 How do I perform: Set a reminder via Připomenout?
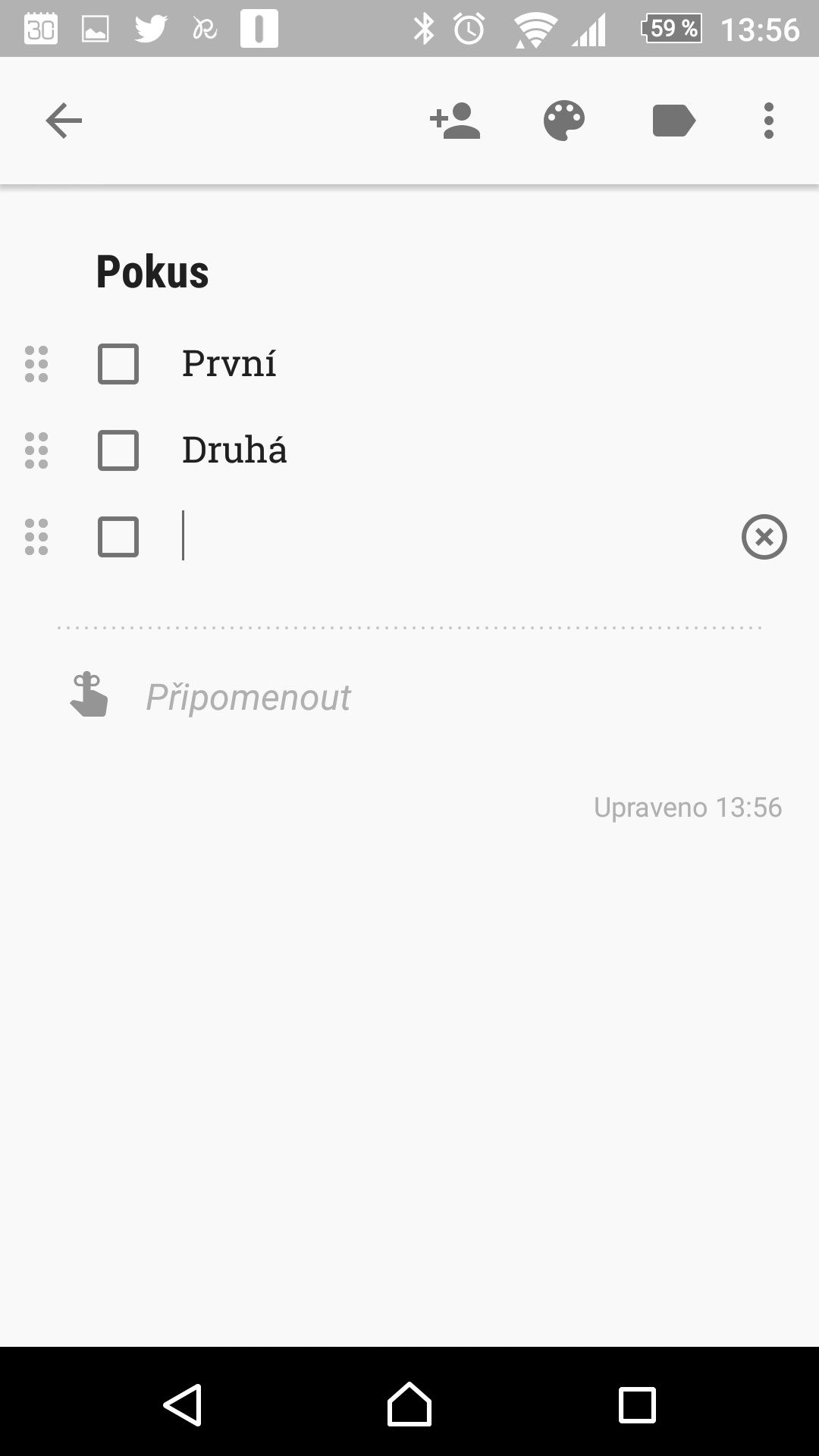coord(248,697)
